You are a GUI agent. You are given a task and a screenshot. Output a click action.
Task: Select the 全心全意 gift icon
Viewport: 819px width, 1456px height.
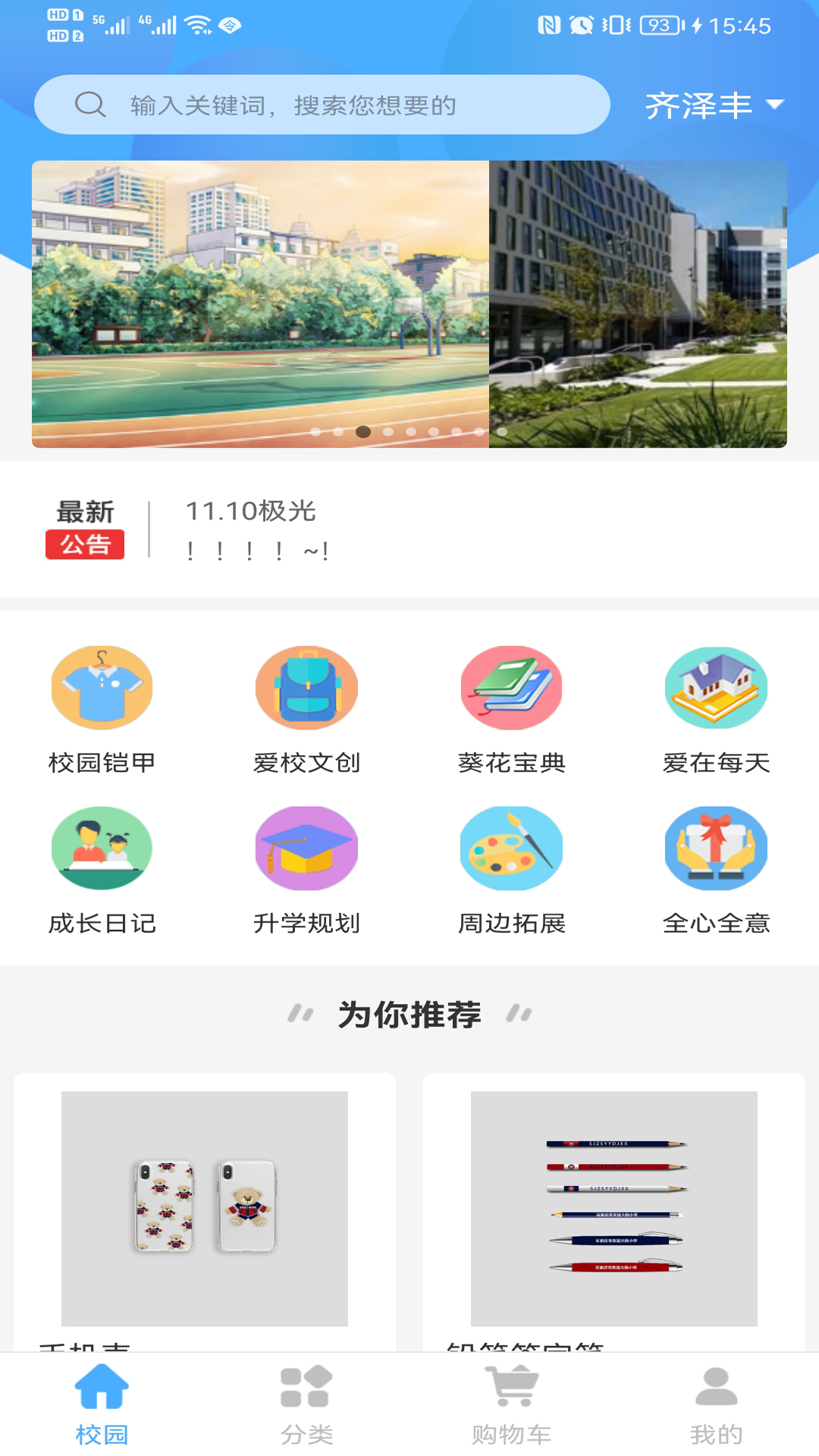716,849
